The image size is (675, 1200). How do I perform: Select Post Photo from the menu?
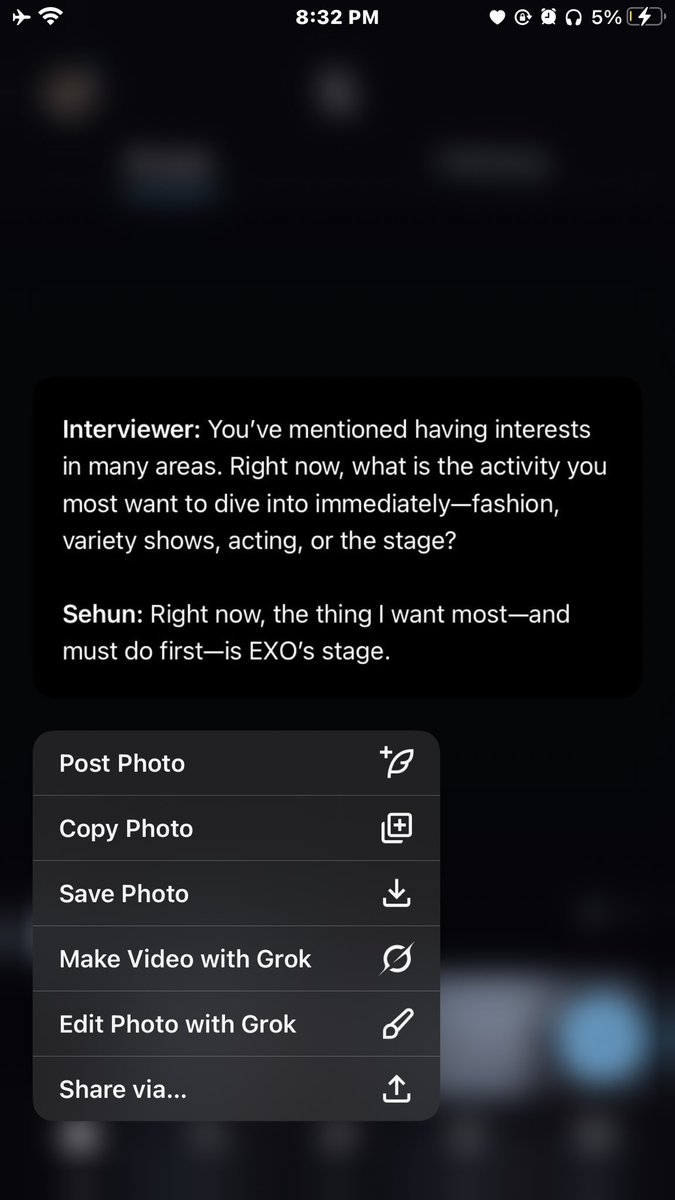(236, 763)
